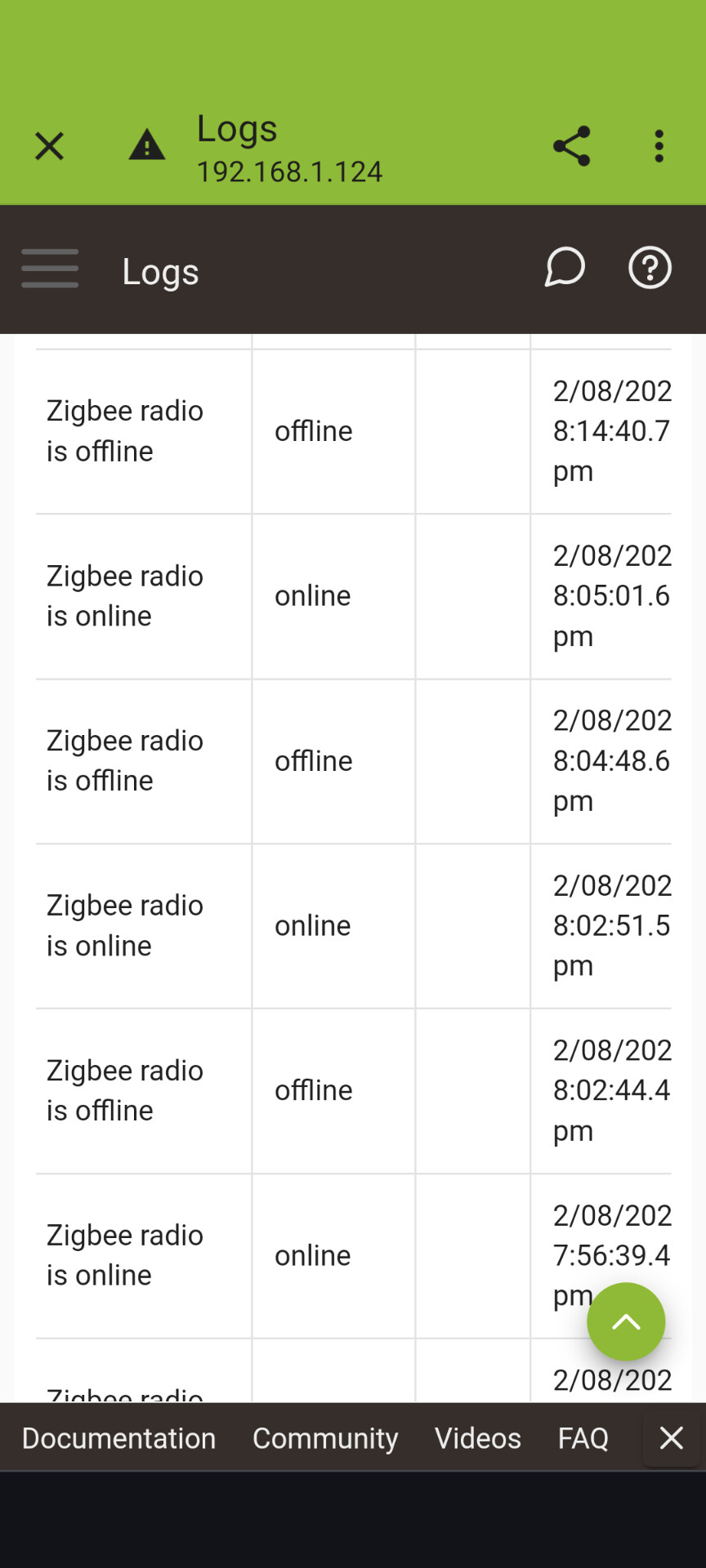The height and width of the screenshot is (1568, 706).
Task: Open the hamburger navigation menu
Action: (x=50, y=269)
